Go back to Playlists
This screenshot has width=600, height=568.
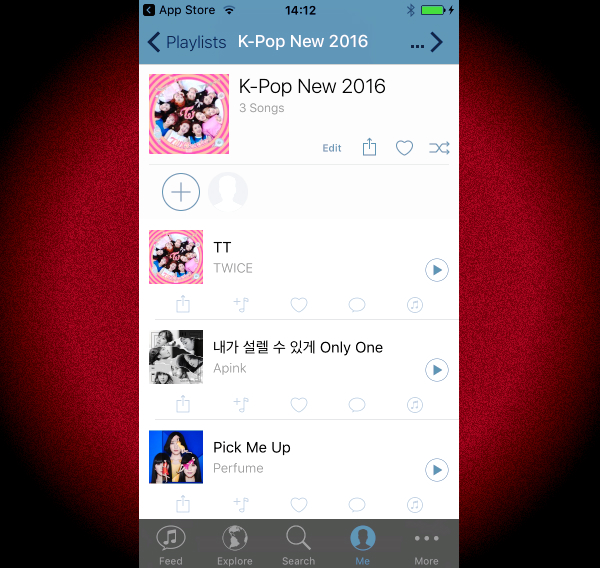186,42
